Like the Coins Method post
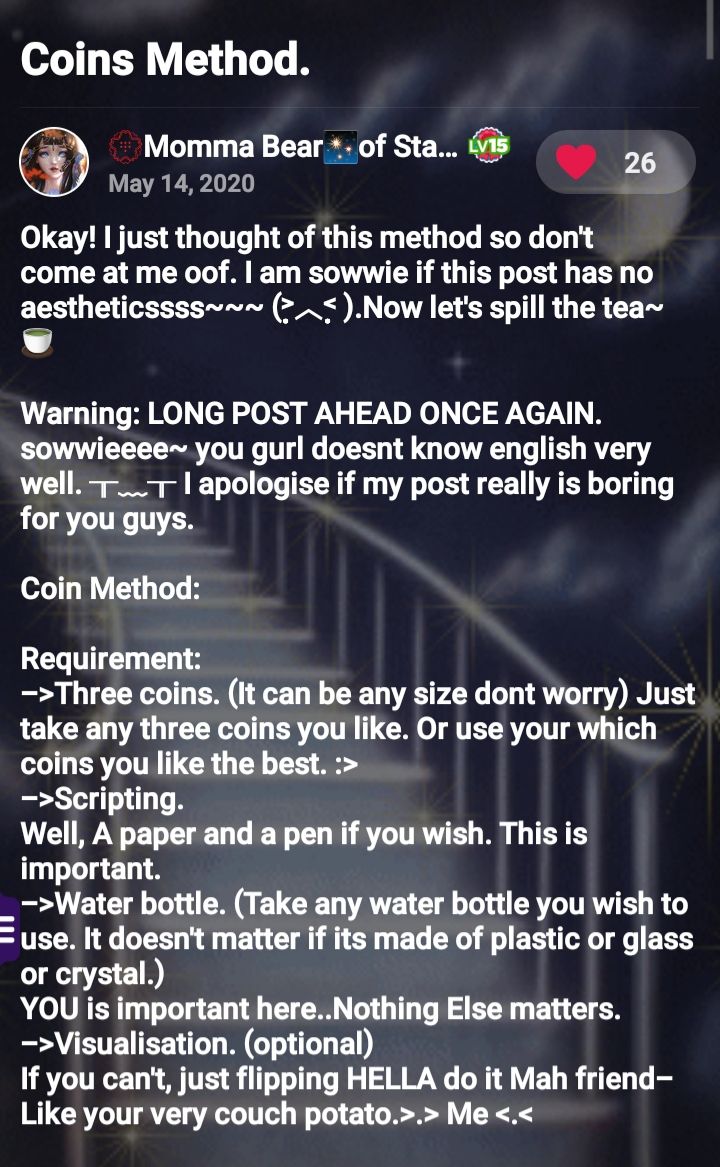 [577, 162]
